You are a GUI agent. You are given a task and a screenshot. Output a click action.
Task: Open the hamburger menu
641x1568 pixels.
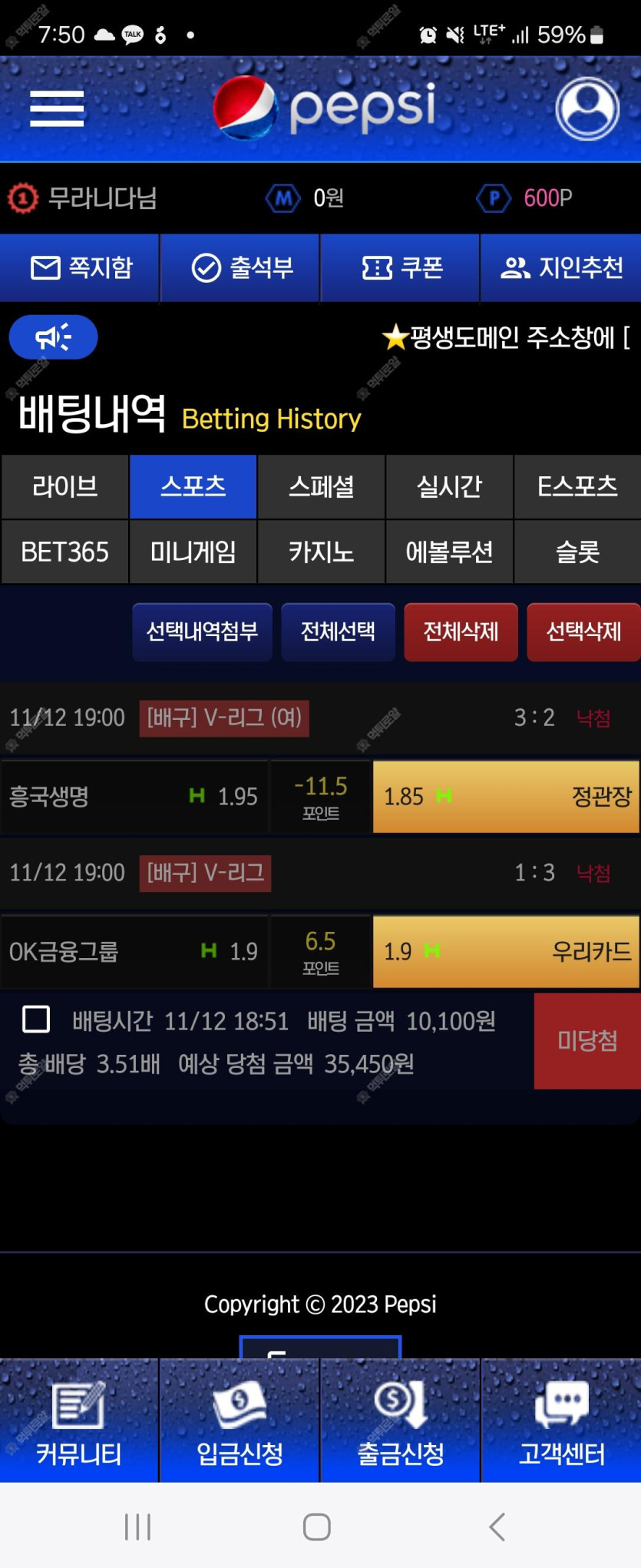(57, 108)
